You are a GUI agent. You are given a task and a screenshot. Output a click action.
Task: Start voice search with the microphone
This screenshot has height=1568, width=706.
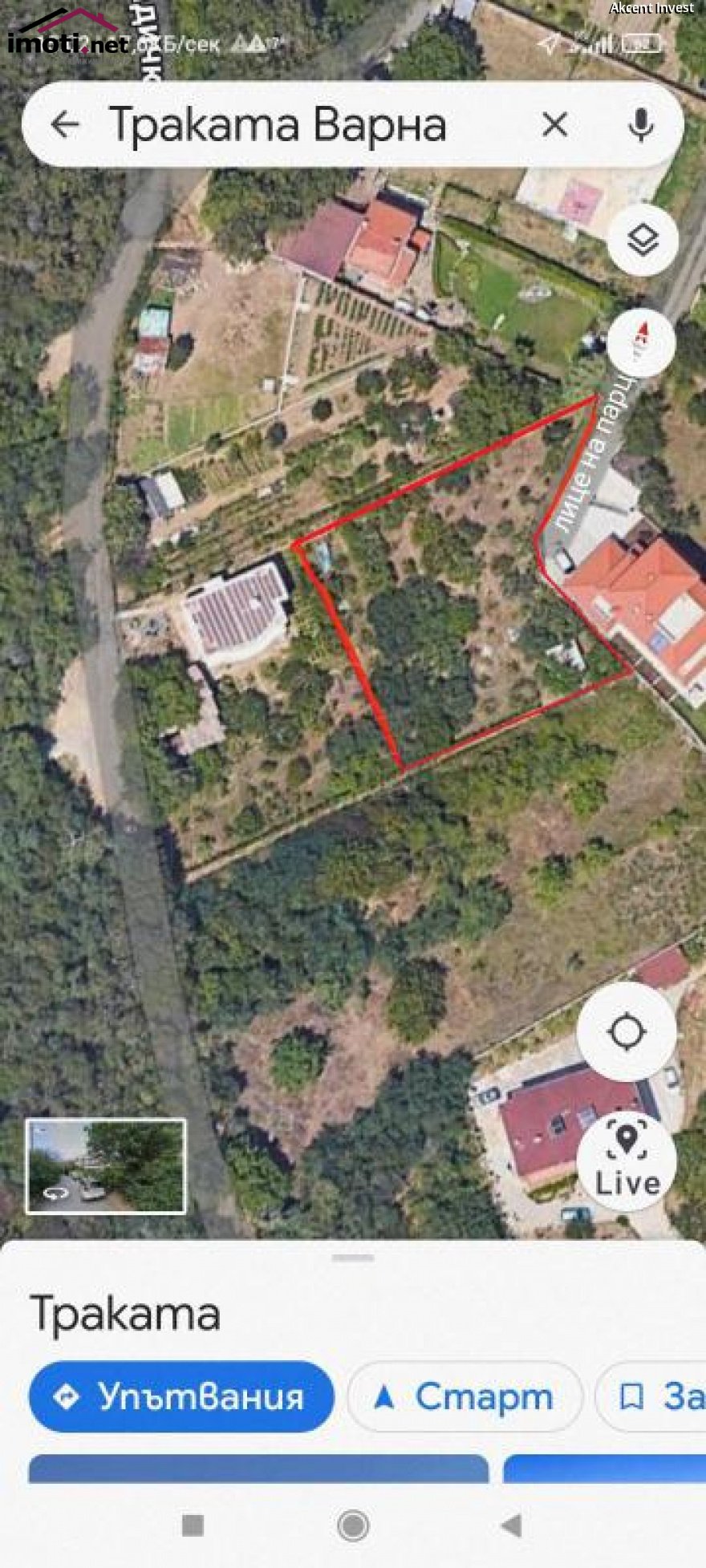pos(640,125)
